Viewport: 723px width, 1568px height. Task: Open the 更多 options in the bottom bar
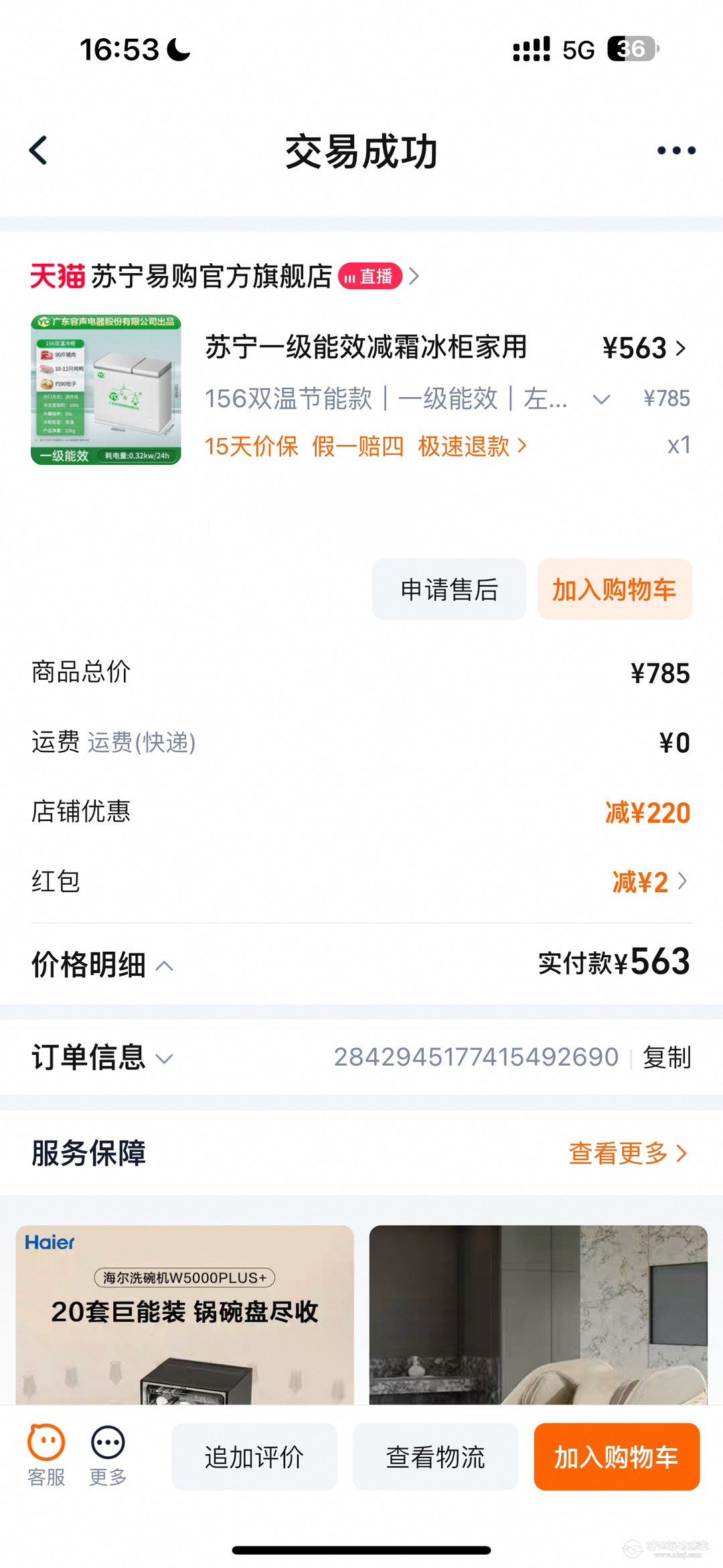[108, 1455]
